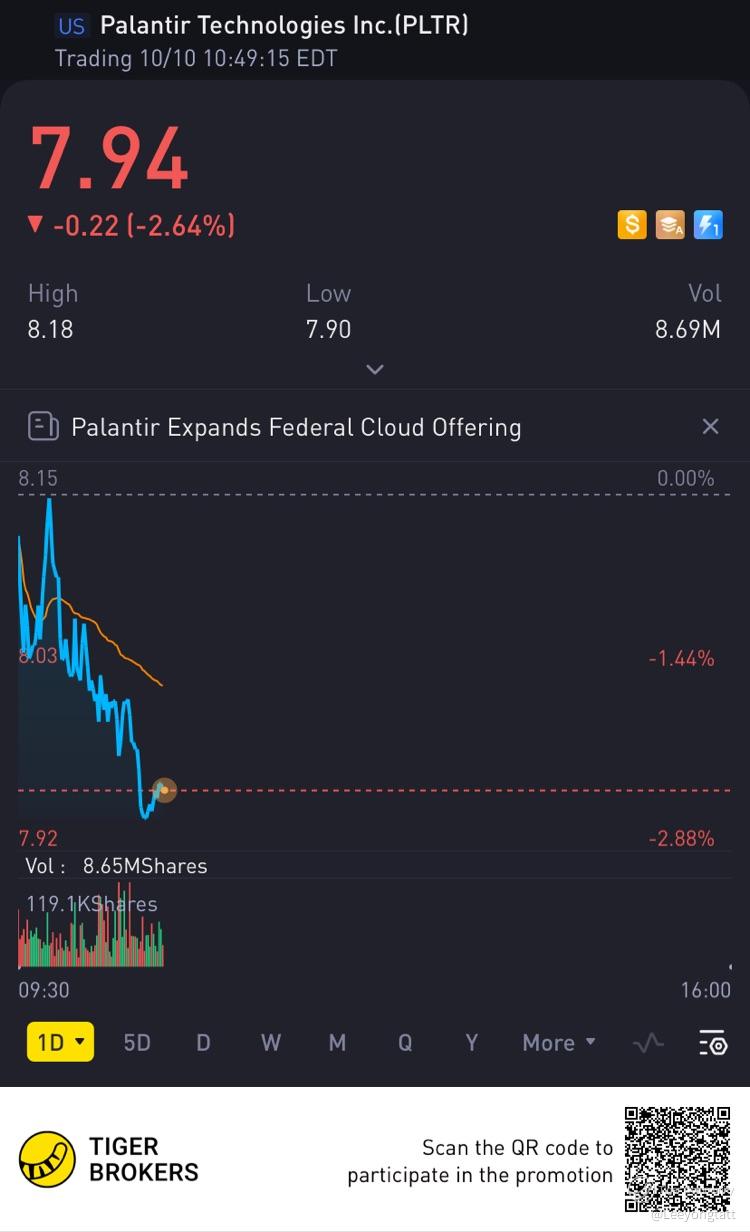The image size is (750, 1232).
Task: Select the M monthly chart tab
Action: (x=338, y=1043)
